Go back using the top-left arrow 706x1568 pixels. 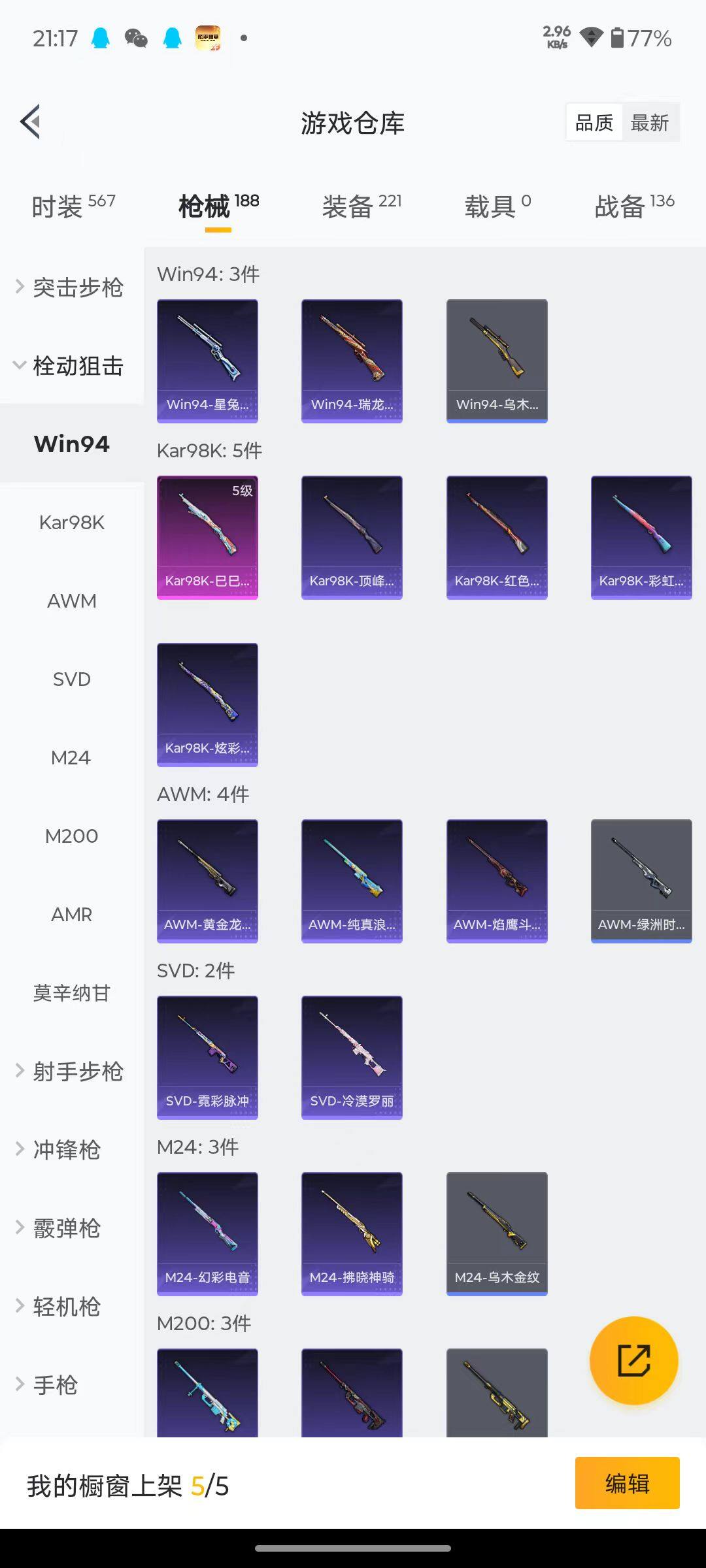(x=31, y=122)
